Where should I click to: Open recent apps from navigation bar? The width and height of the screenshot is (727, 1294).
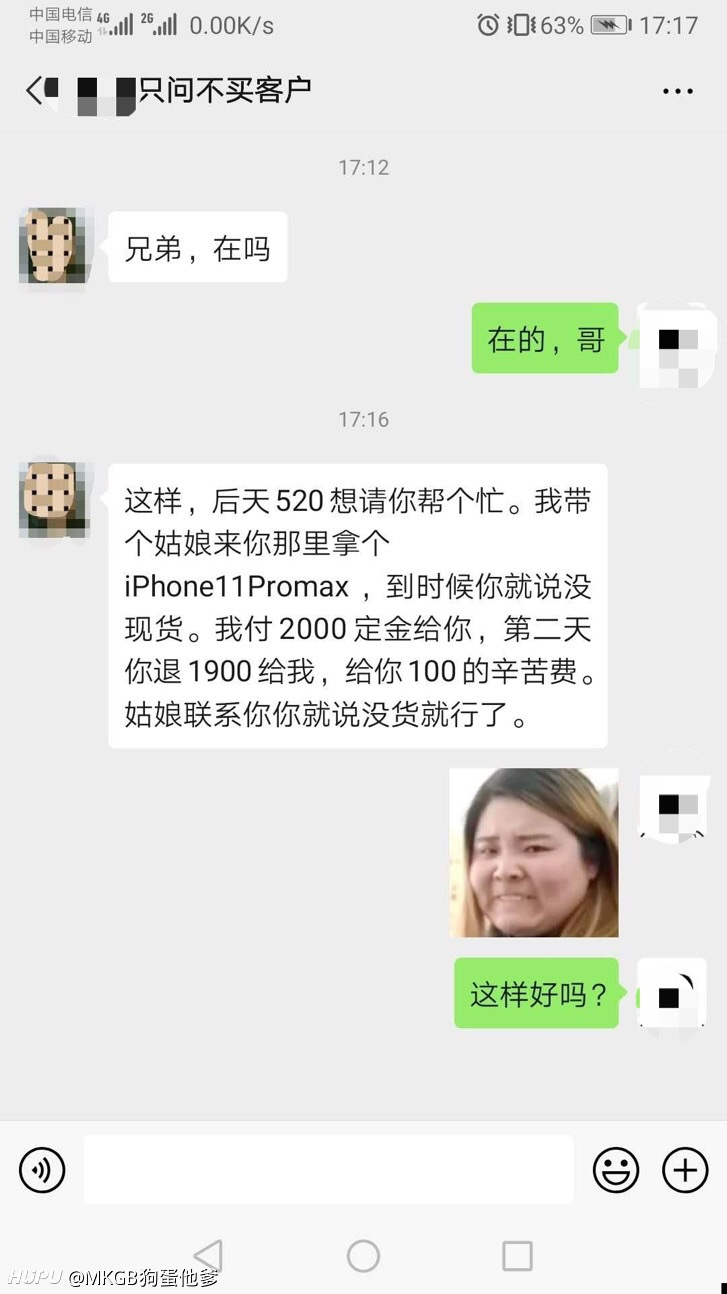(517, 1256)
